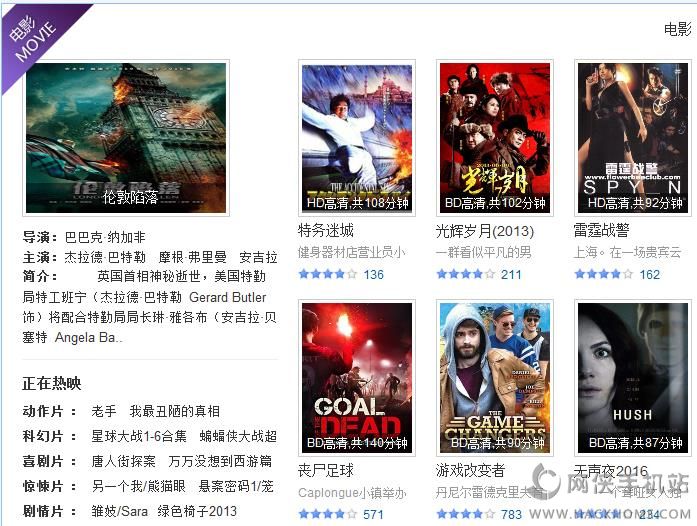Viewport: 697px width, 526px height.
Task: Open the 丧尸足球 movie poster
Action: click(x=357, y=378)
